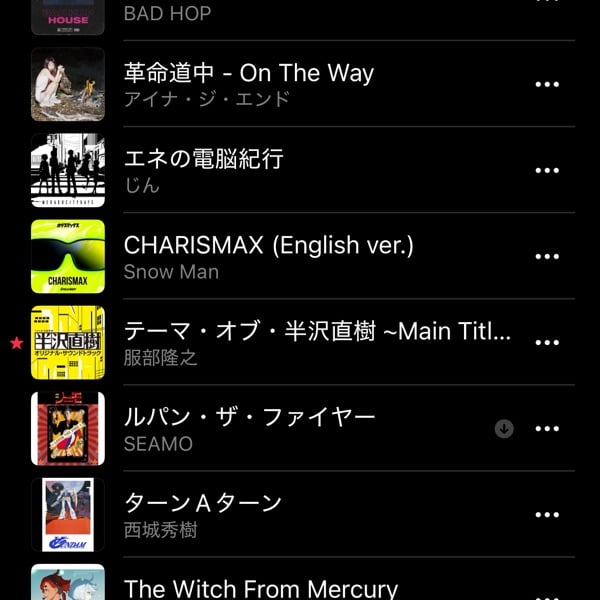Download ルパン・ザ・ファイヤー
600x600 pixels.
pos(505,428)
